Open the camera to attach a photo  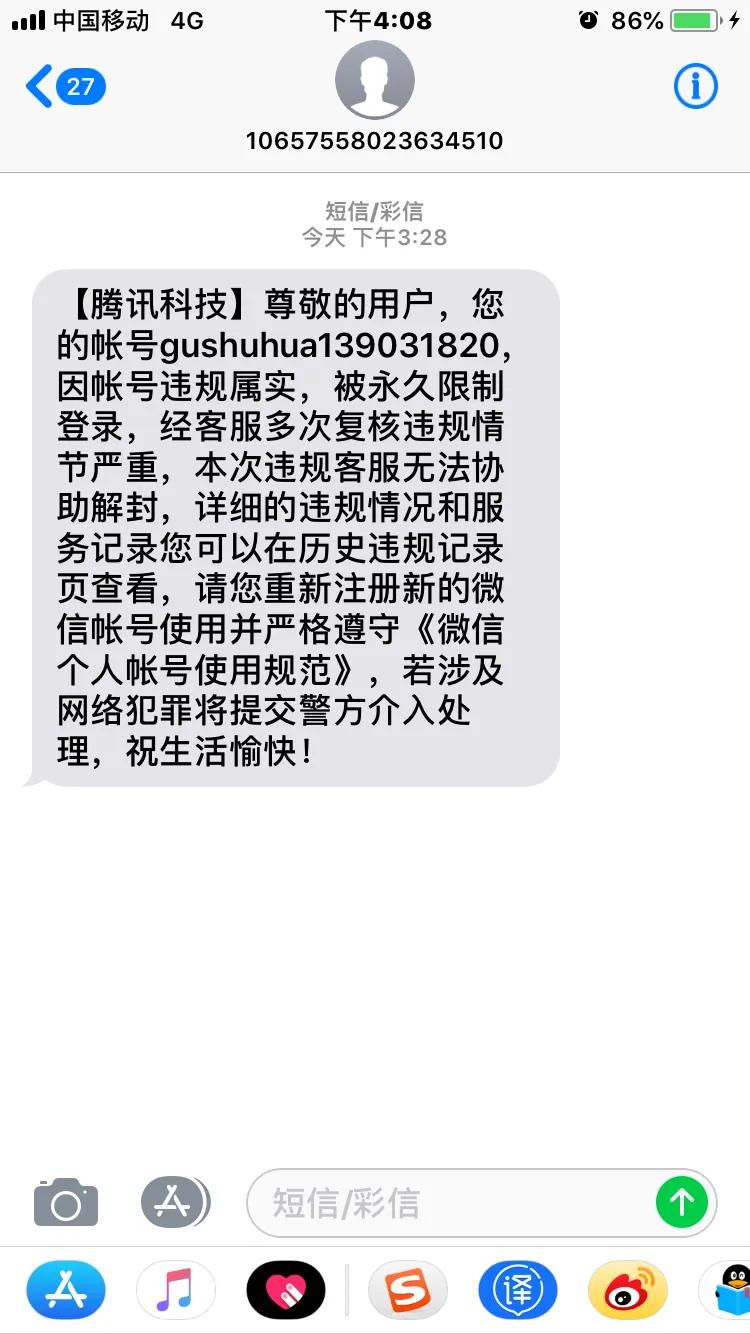tap(66, 1201)
